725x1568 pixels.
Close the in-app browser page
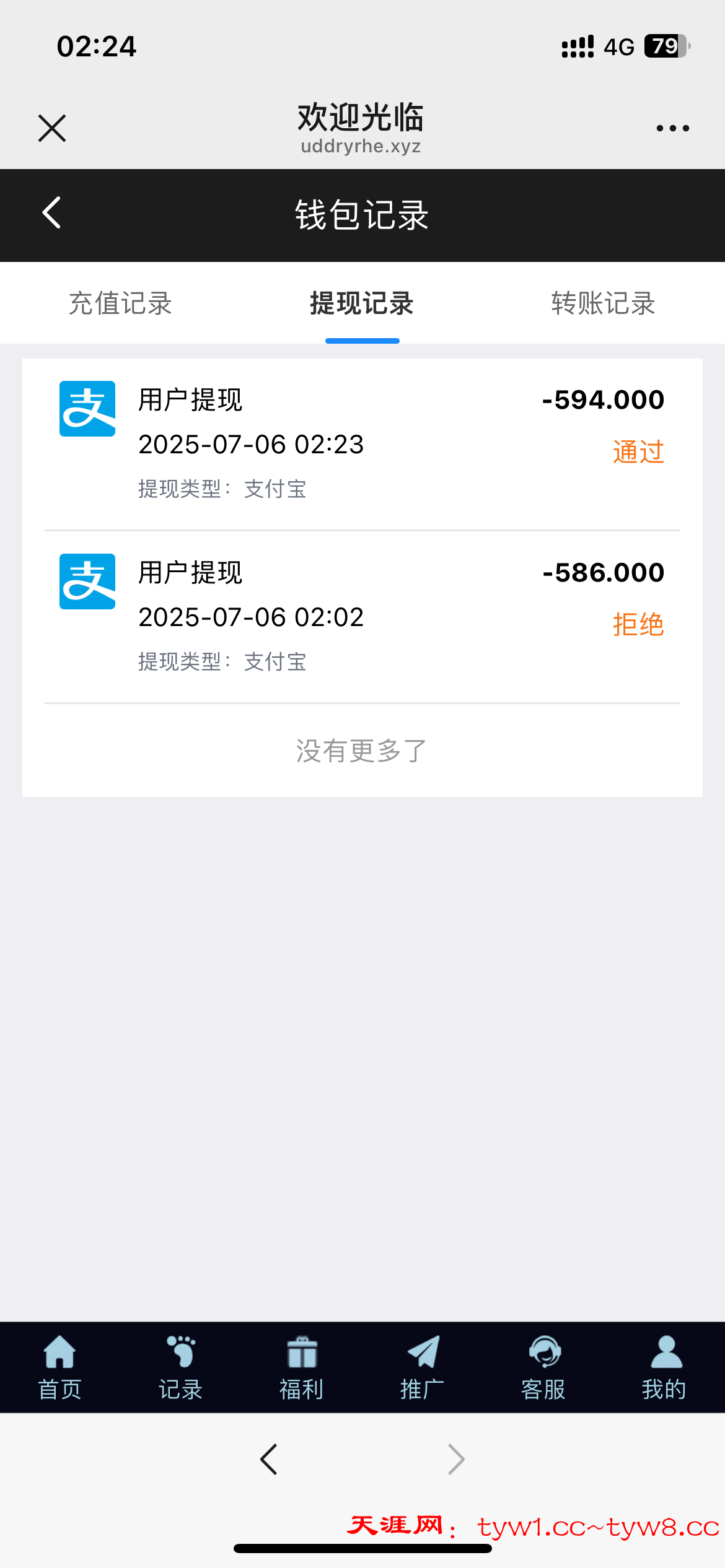click(x=52, y=128)
